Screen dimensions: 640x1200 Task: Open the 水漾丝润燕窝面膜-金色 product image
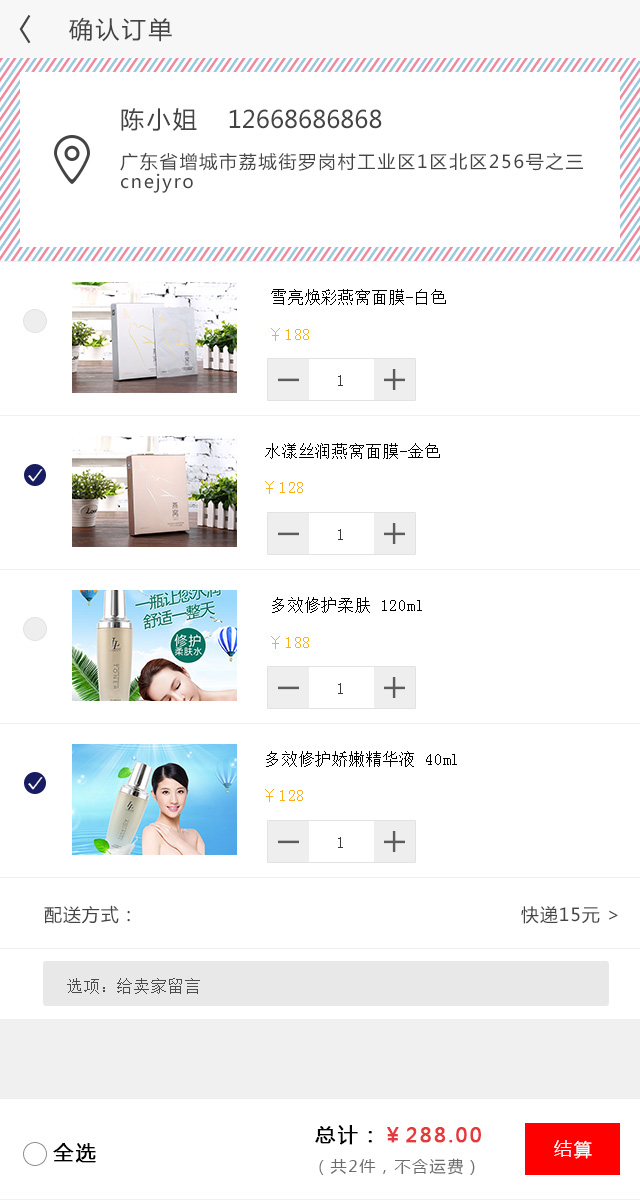(154, 491)
